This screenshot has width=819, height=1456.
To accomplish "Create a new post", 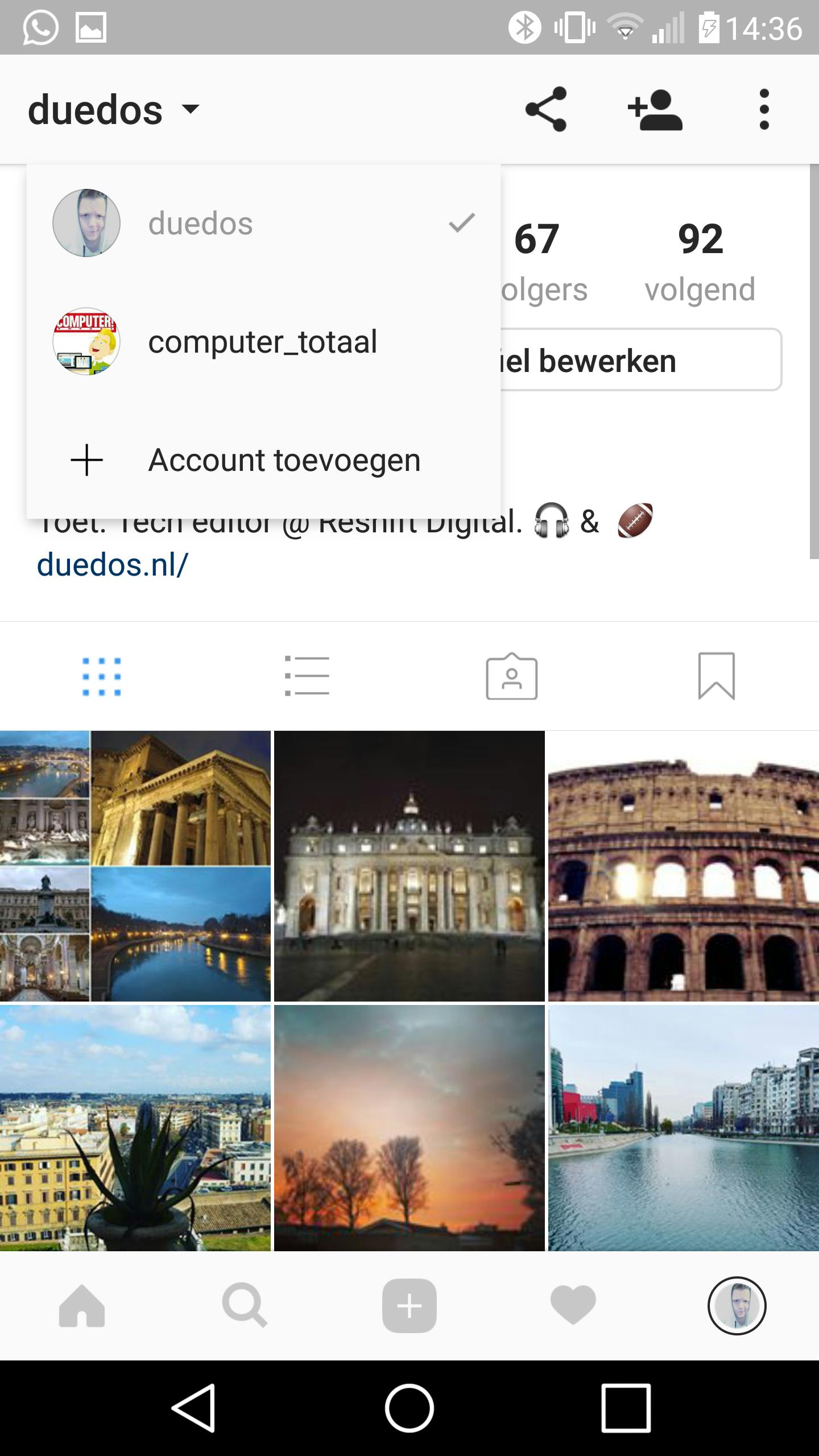I will [x=409, y=1306].
